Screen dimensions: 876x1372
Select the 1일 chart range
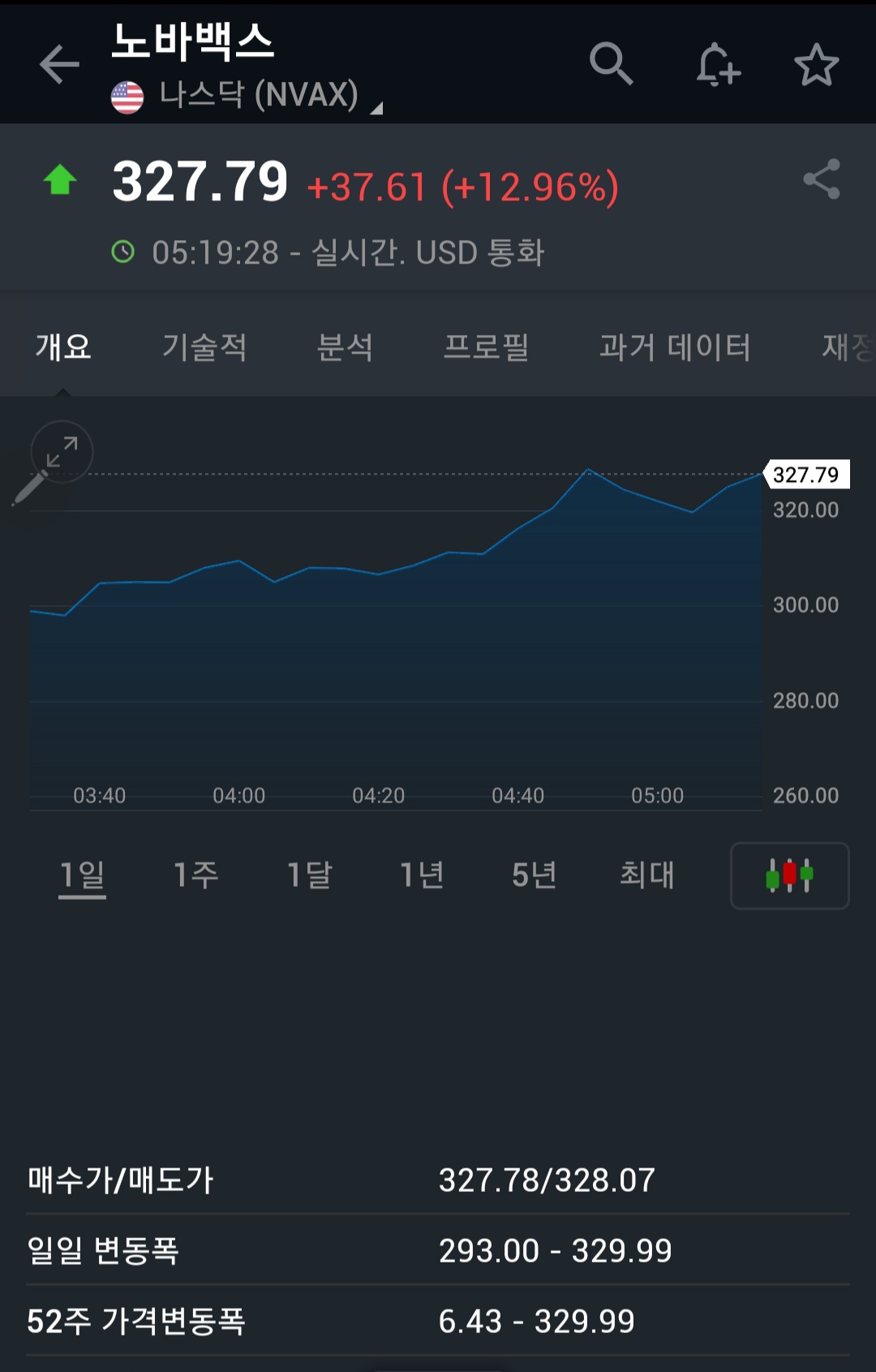click(82, 875)
